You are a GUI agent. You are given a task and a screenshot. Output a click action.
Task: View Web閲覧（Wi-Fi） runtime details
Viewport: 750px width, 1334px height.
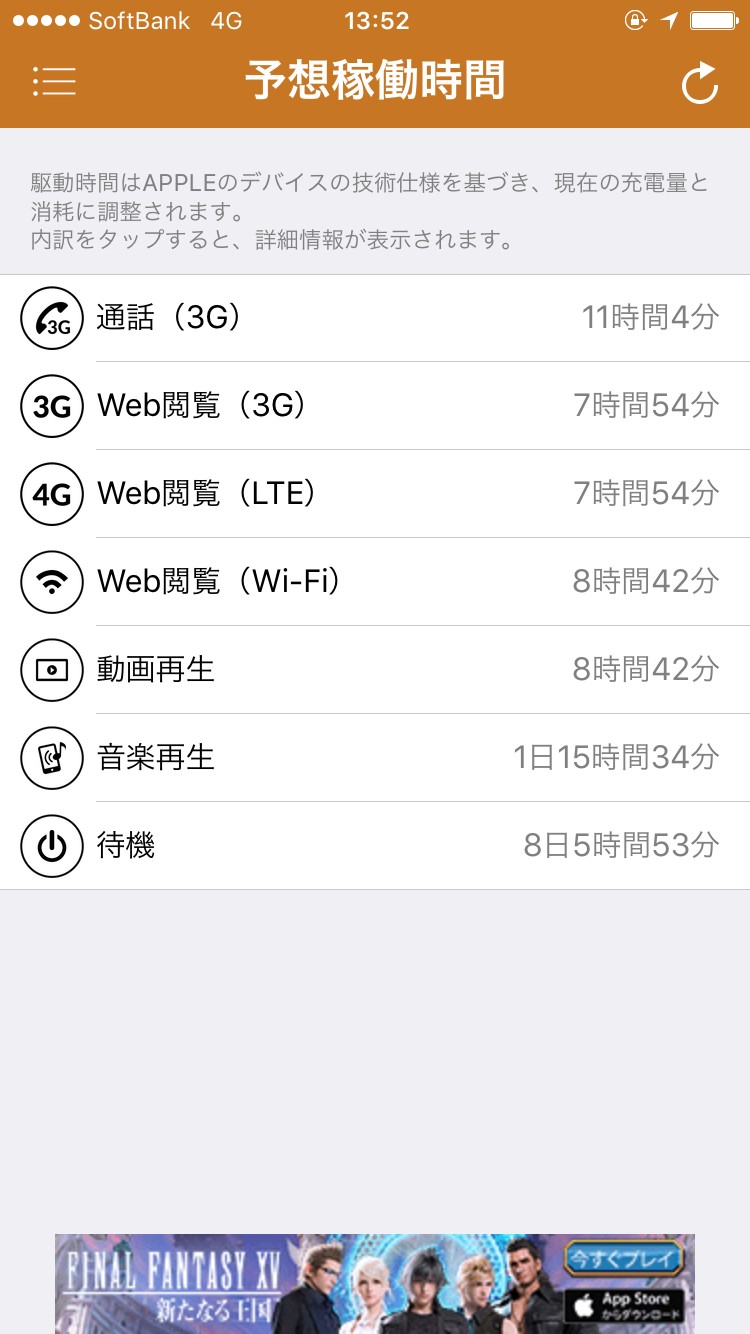click(375, 582)
